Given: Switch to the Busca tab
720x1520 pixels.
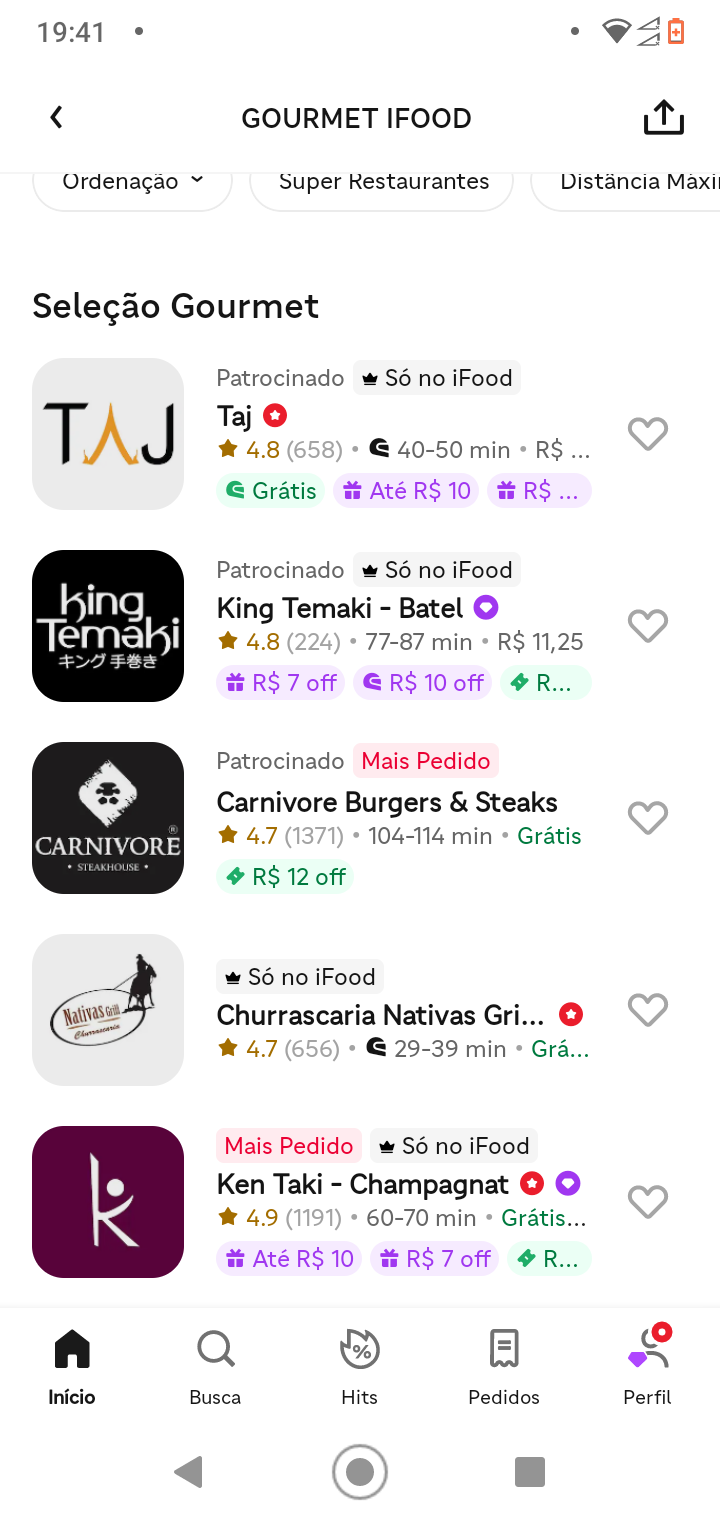Looking at the screenshot, I should click(x=215, y=1367).
